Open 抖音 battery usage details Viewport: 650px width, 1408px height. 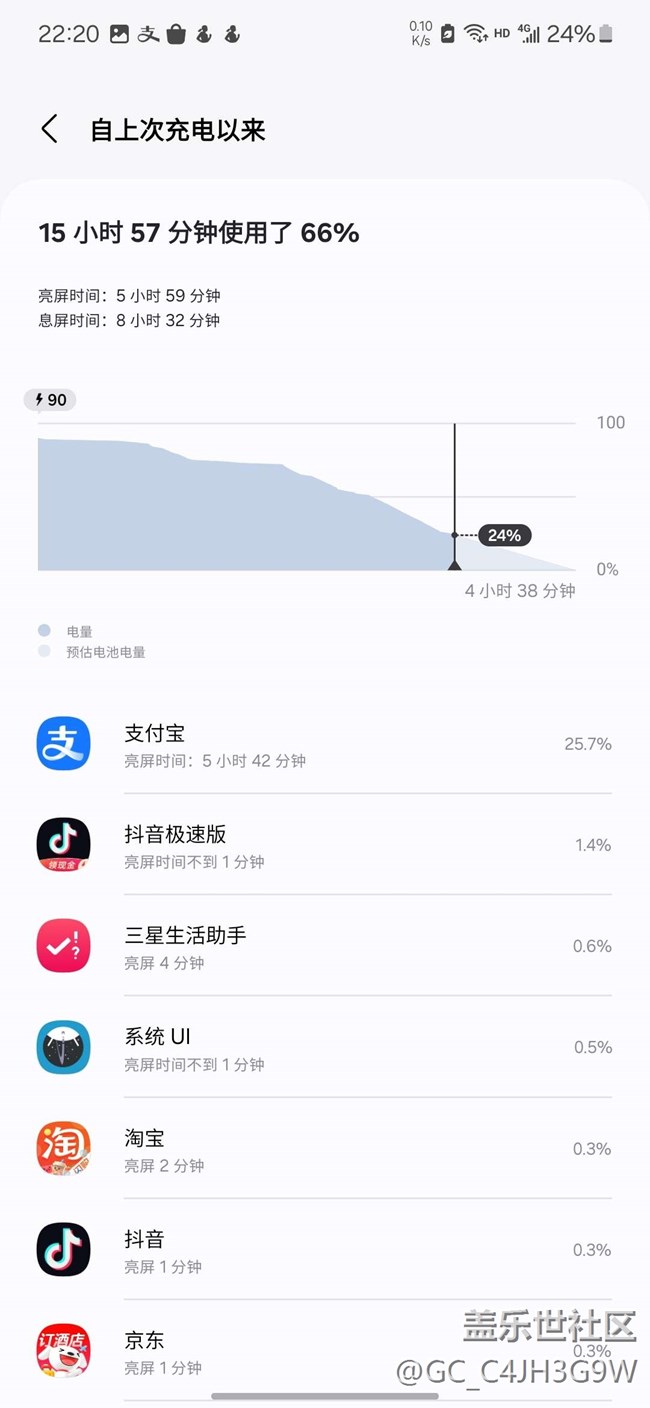[x=324, y=1249]
